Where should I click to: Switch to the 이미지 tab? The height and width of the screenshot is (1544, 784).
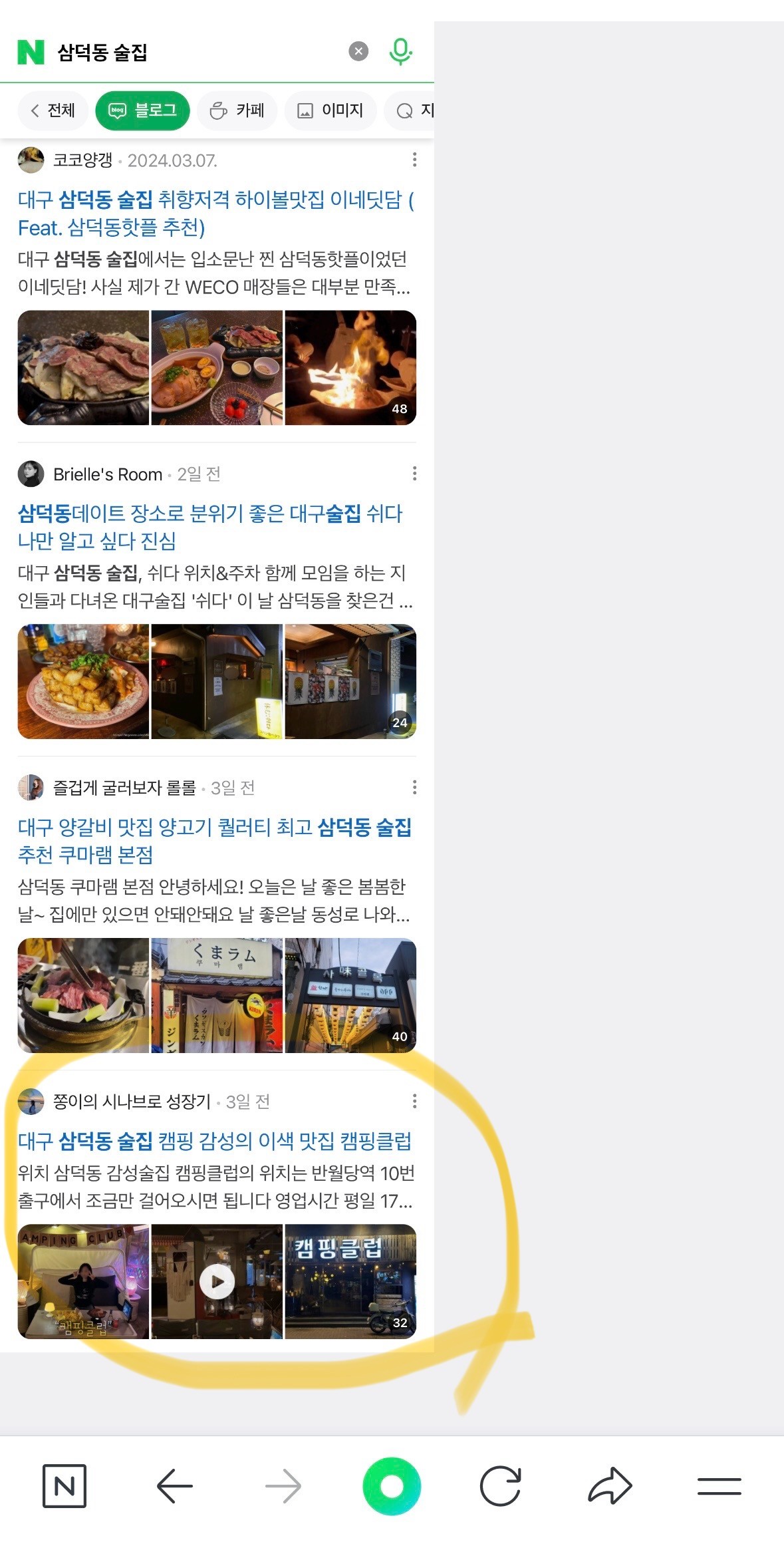(330, 110)
